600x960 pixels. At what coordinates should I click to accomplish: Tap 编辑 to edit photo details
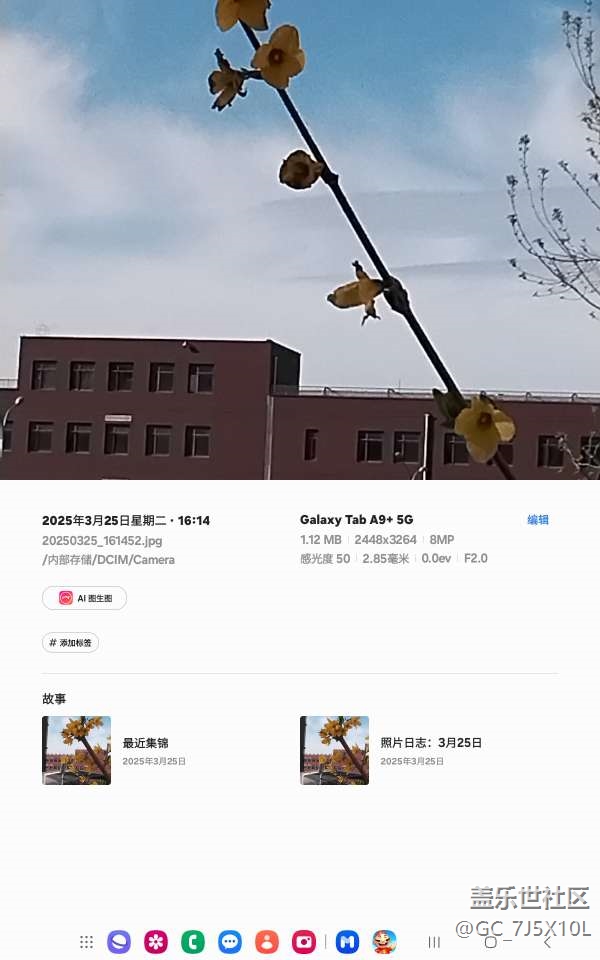(538, 520)
